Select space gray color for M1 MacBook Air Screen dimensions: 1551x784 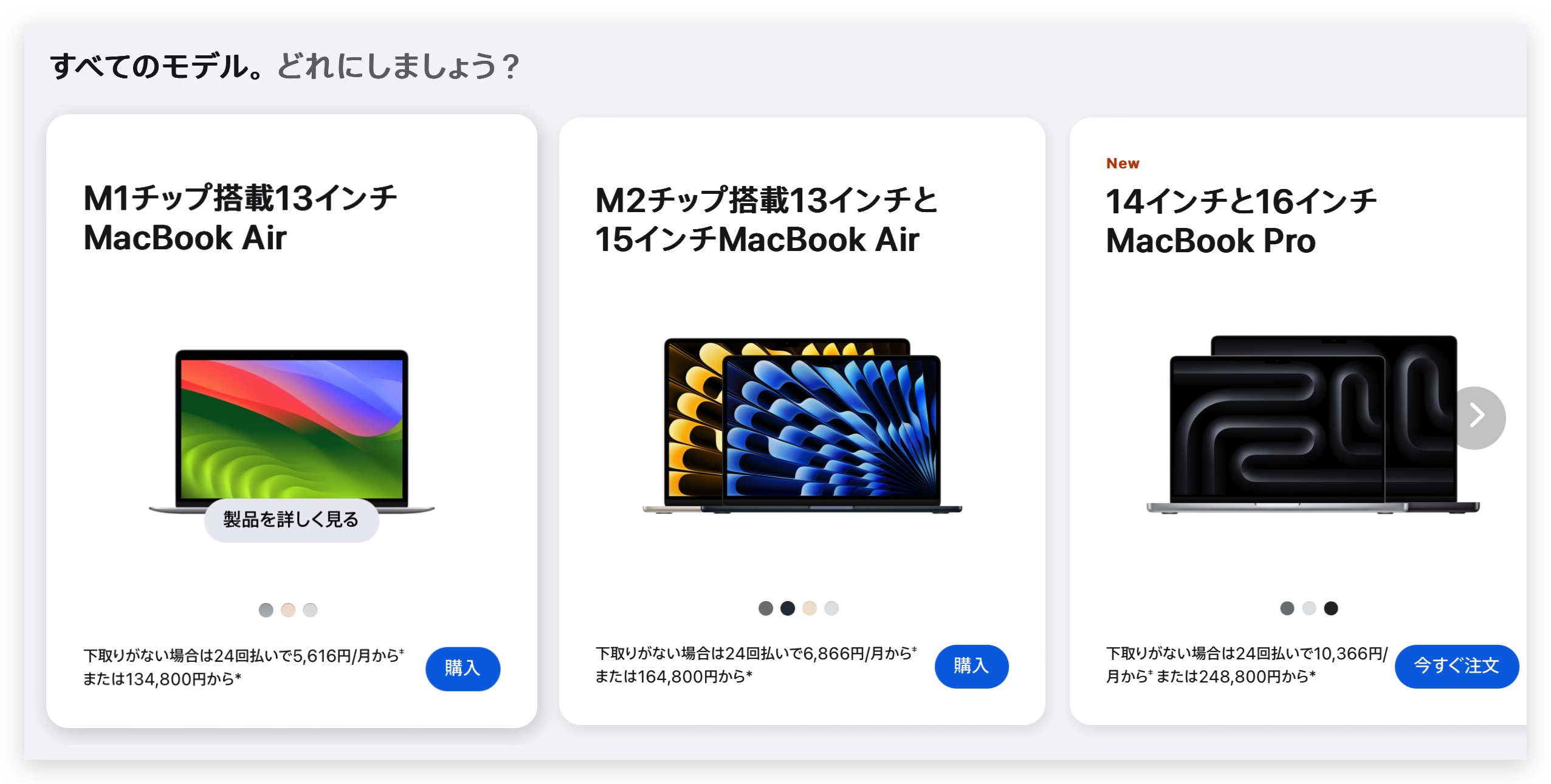pos(266,610)
